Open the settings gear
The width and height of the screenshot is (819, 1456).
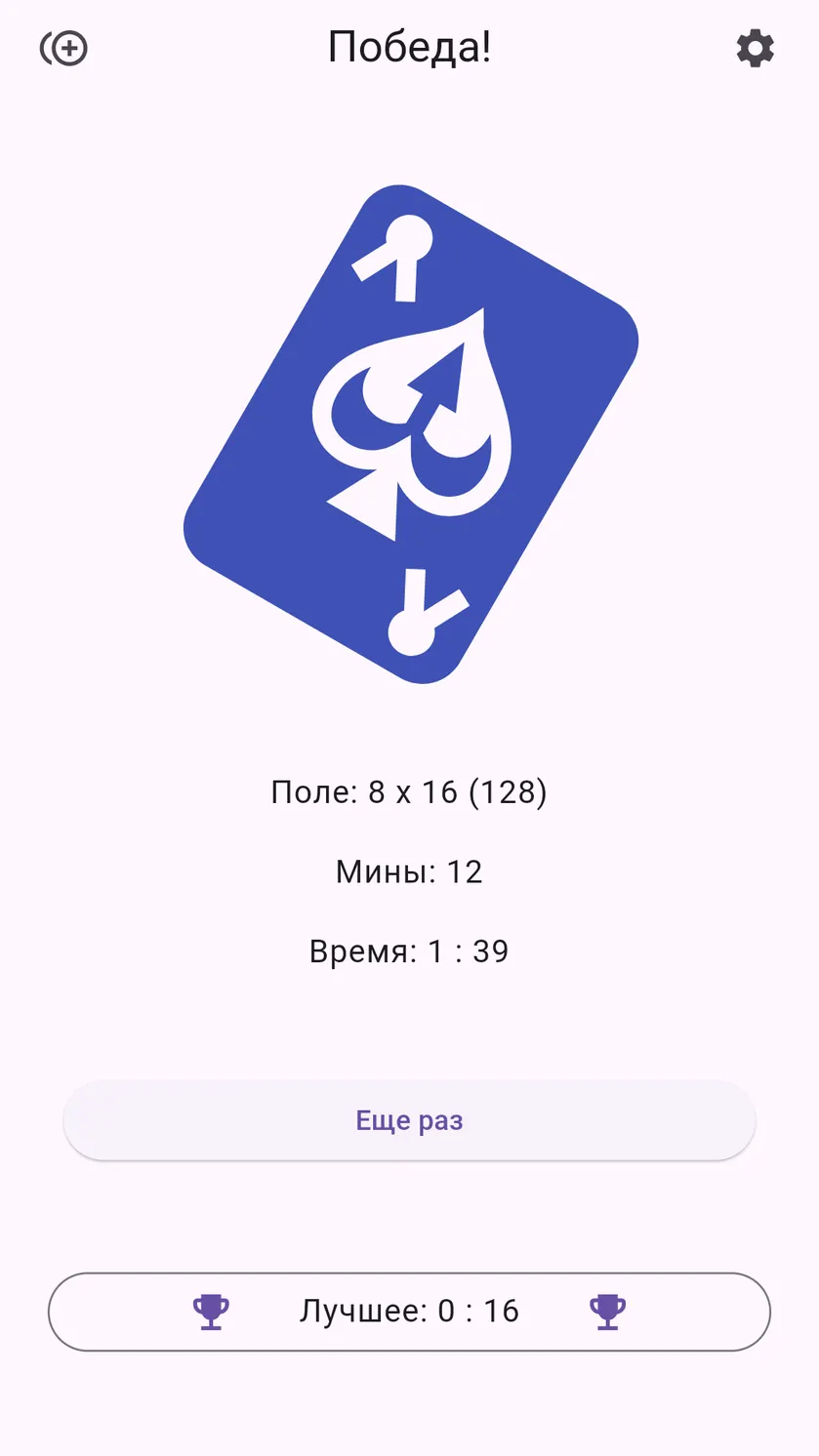coord(755,48)
